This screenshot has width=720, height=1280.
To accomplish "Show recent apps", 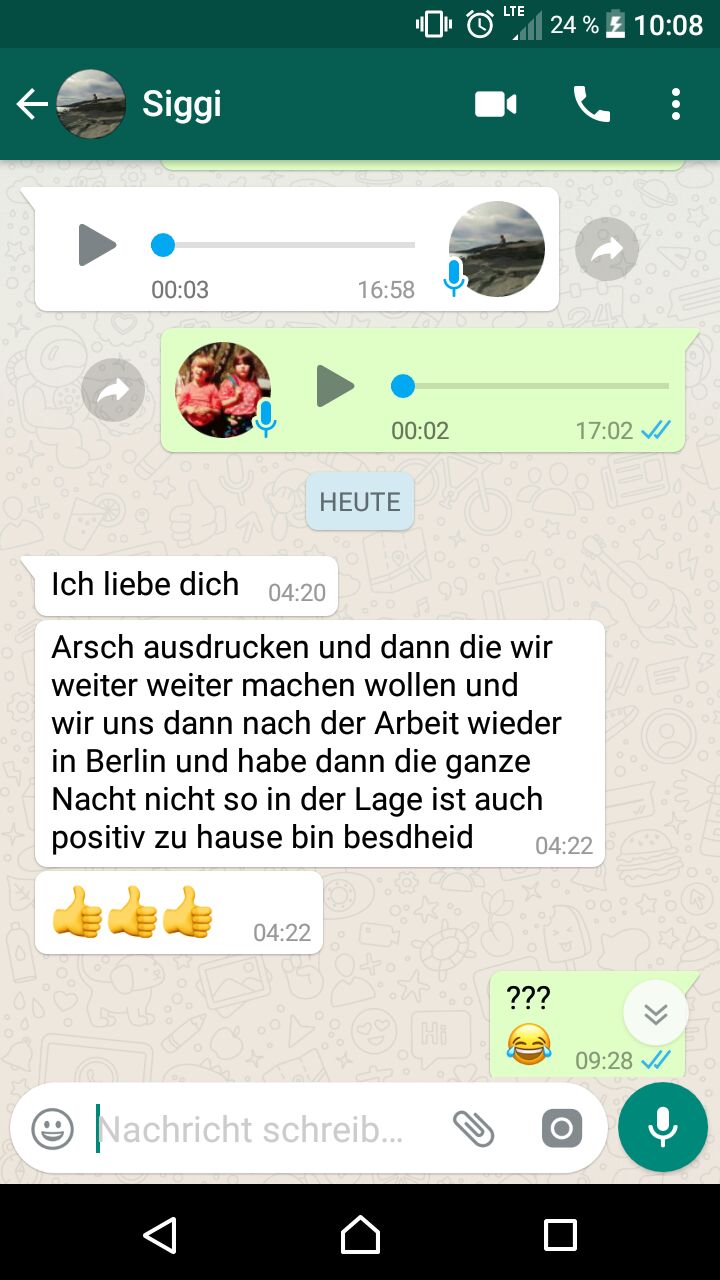I will 560,1234.
